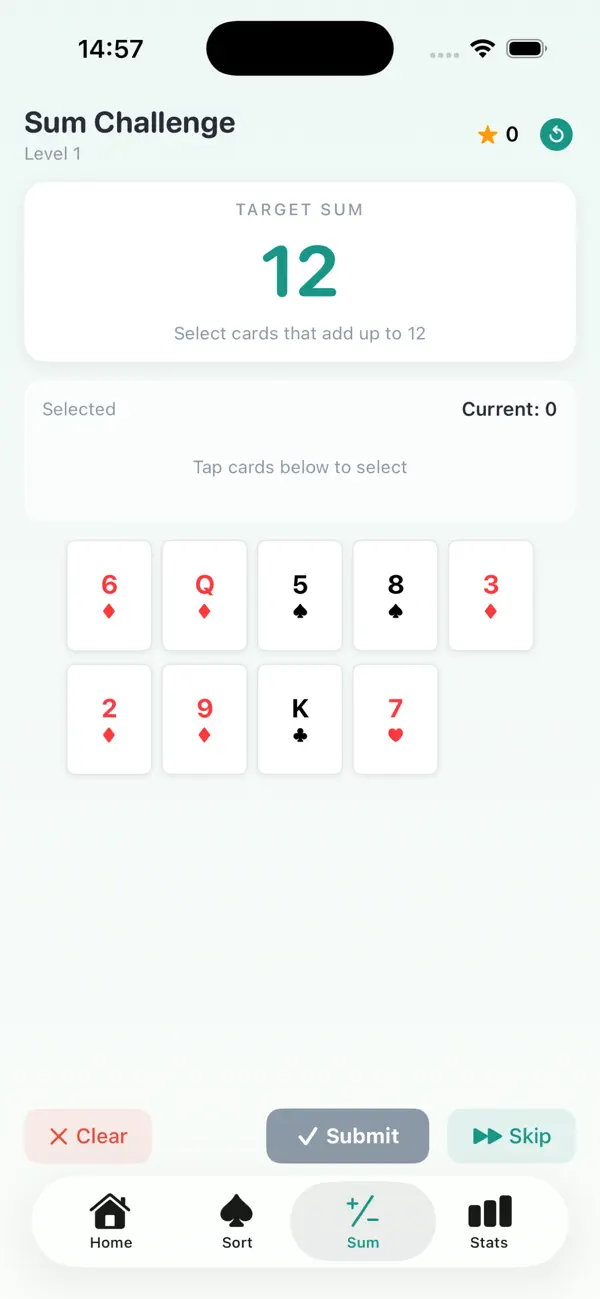Switch to the Sort tab
Viewport: 600px width, 1299px height.
coord(237,1222)
